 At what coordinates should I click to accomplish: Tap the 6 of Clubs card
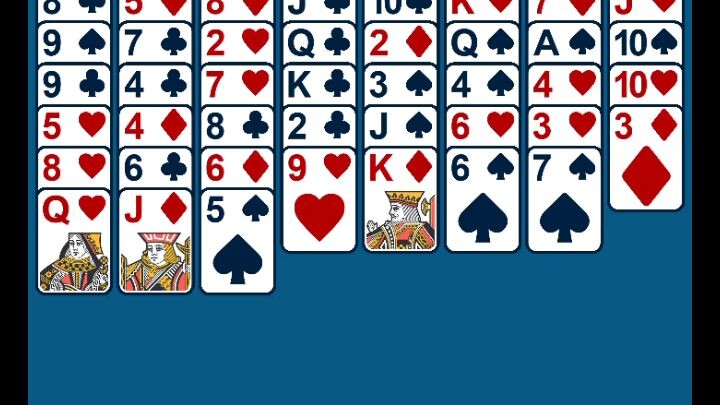(x=155, y=167)
